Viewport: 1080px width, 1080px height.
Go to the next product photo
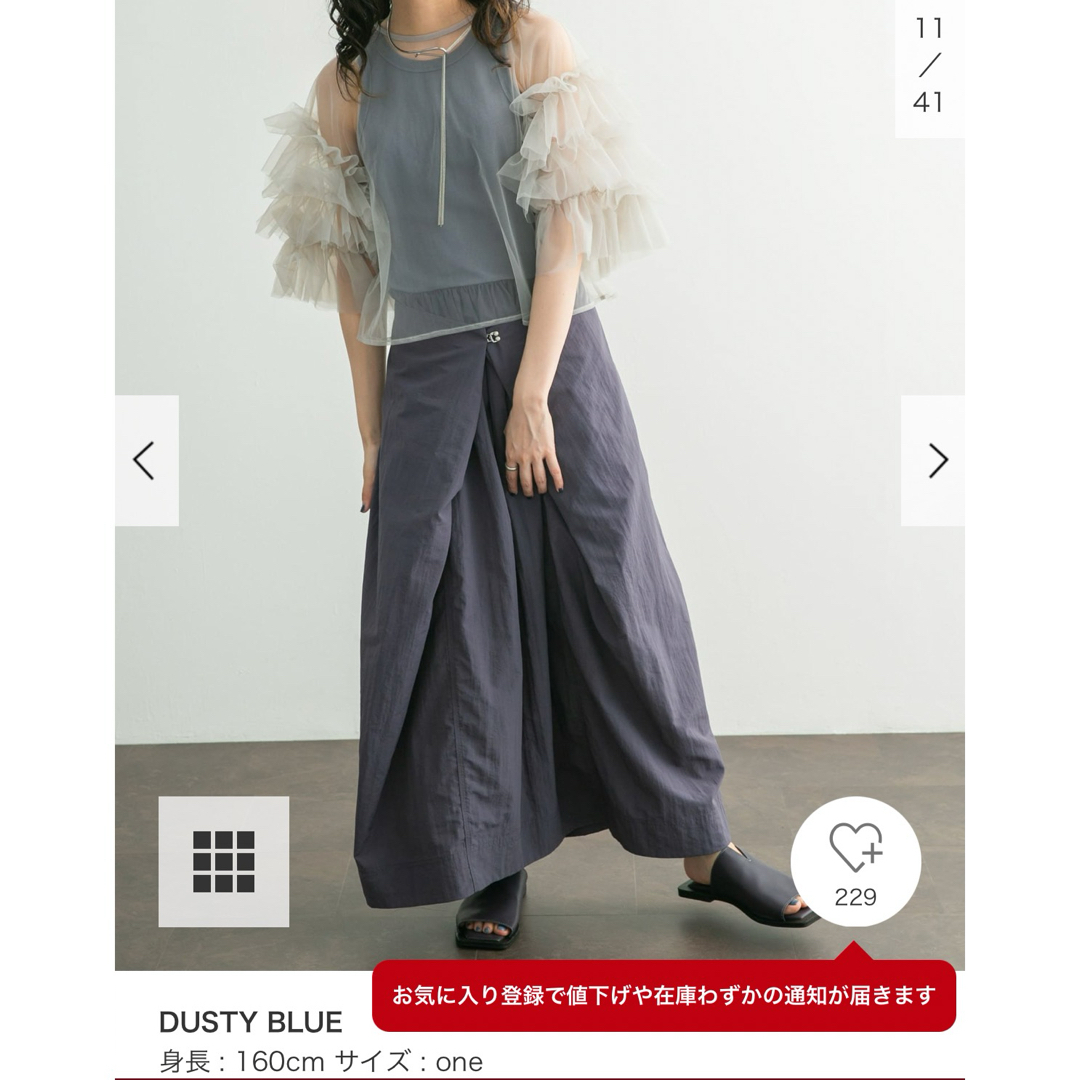(934, 461)
